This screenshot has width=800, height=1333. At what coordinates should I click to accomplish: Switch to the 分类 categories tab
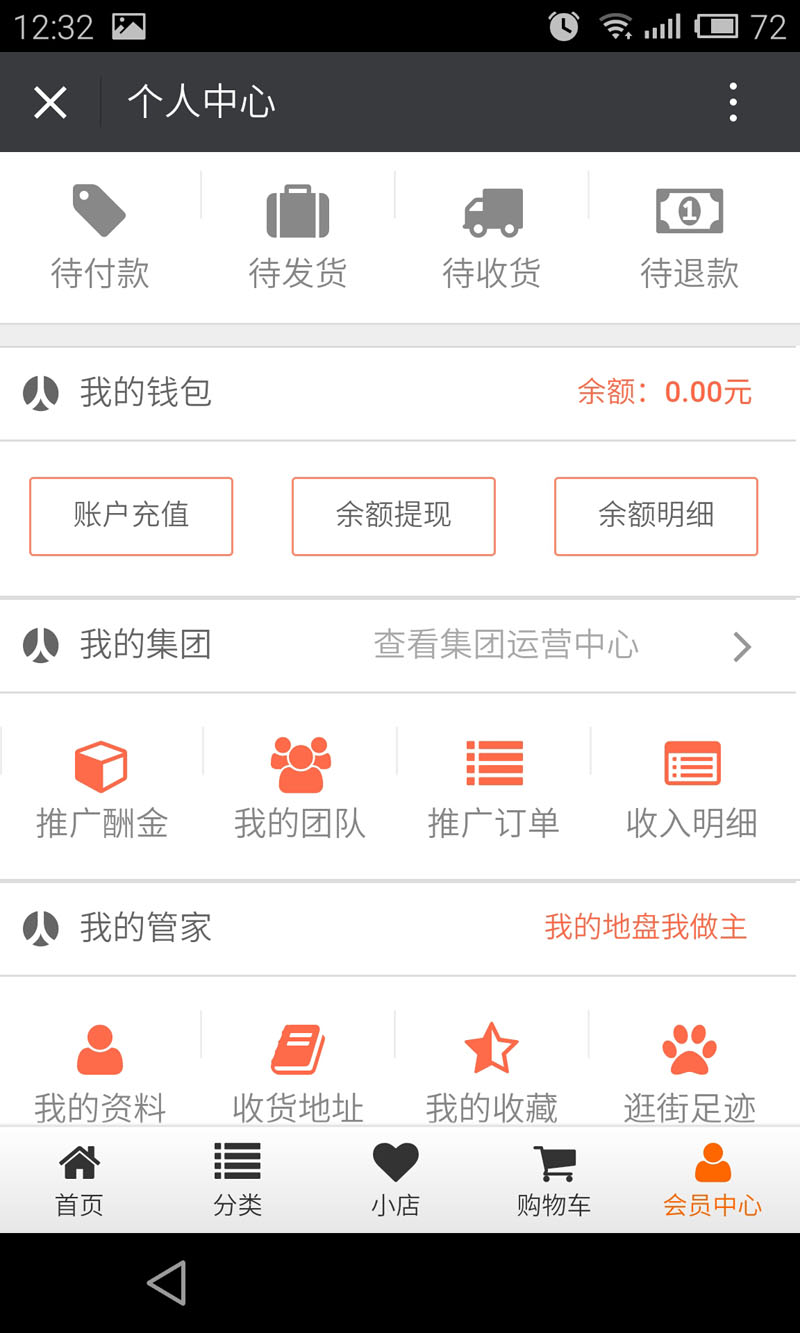(x=237, y=1181)
